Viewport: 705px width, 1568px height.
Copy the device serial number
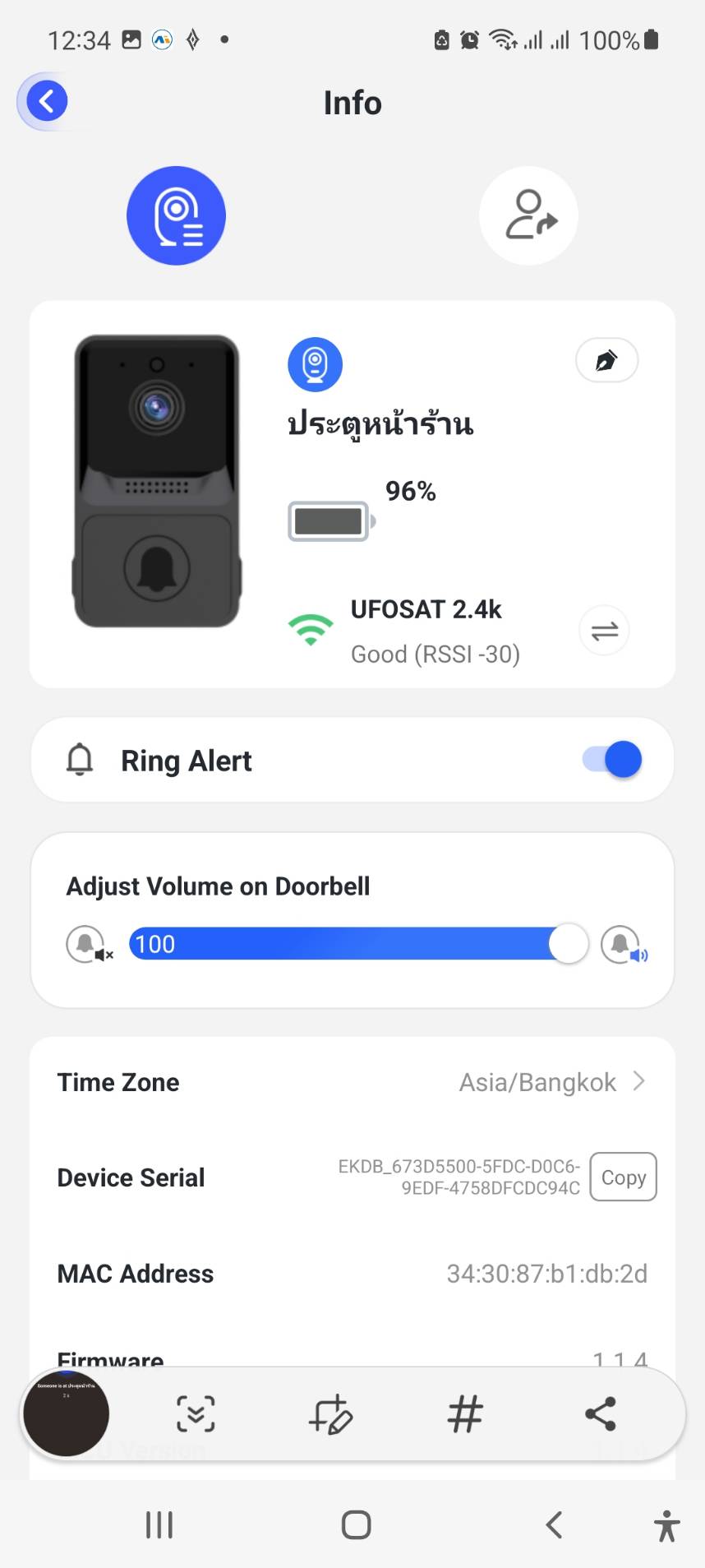[x=623, y=1177]
